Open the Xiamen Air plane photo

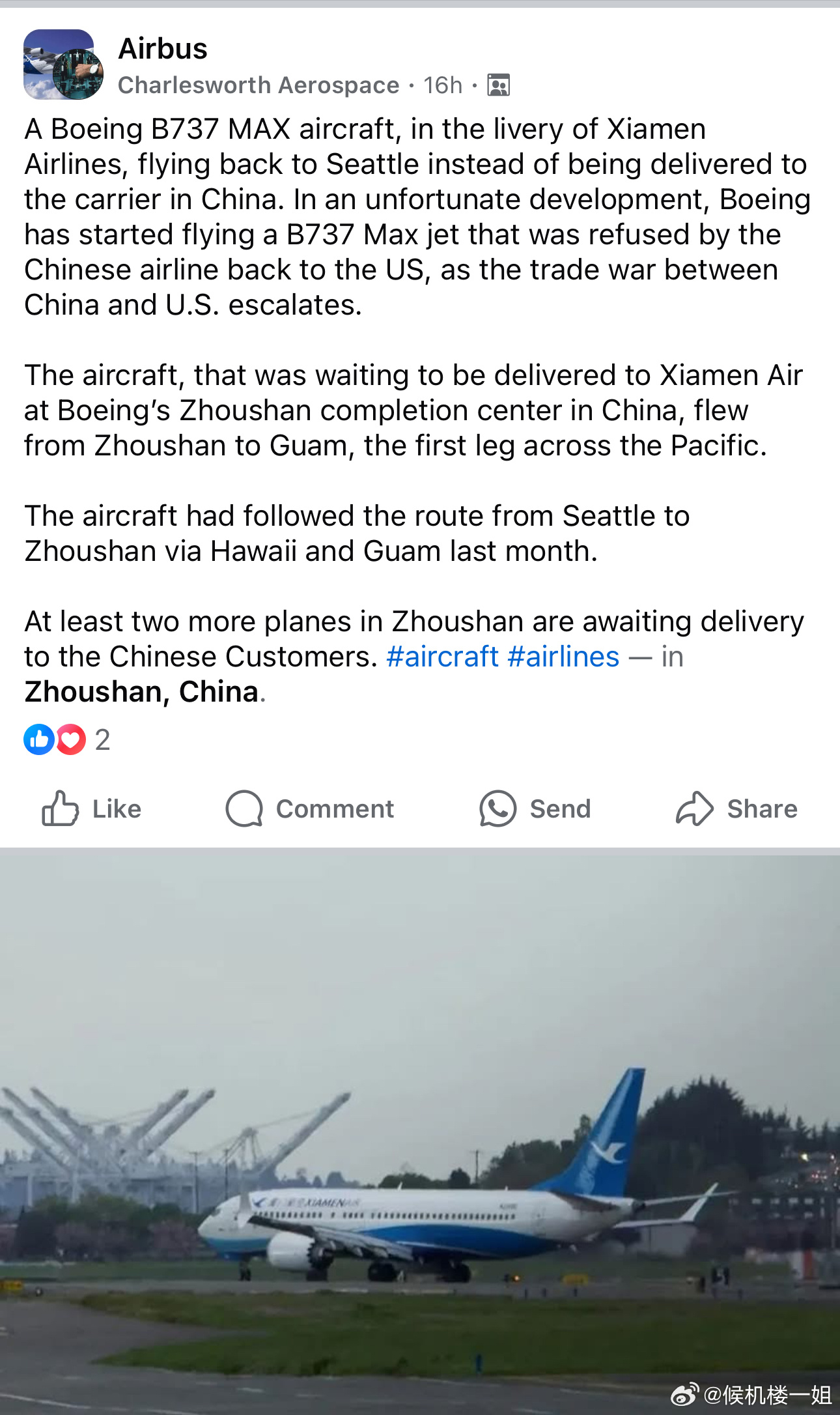point(420,1135)
